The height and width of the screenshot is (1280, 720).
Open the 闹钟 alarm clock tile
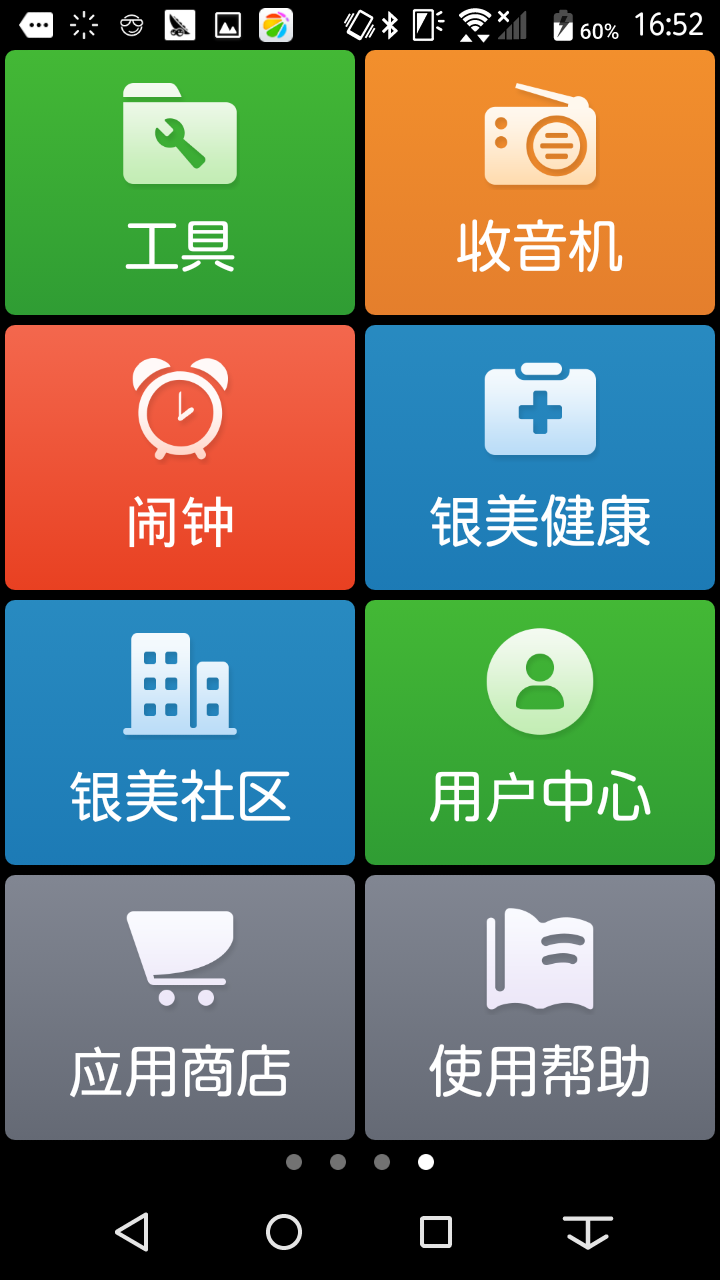point(180,457)
